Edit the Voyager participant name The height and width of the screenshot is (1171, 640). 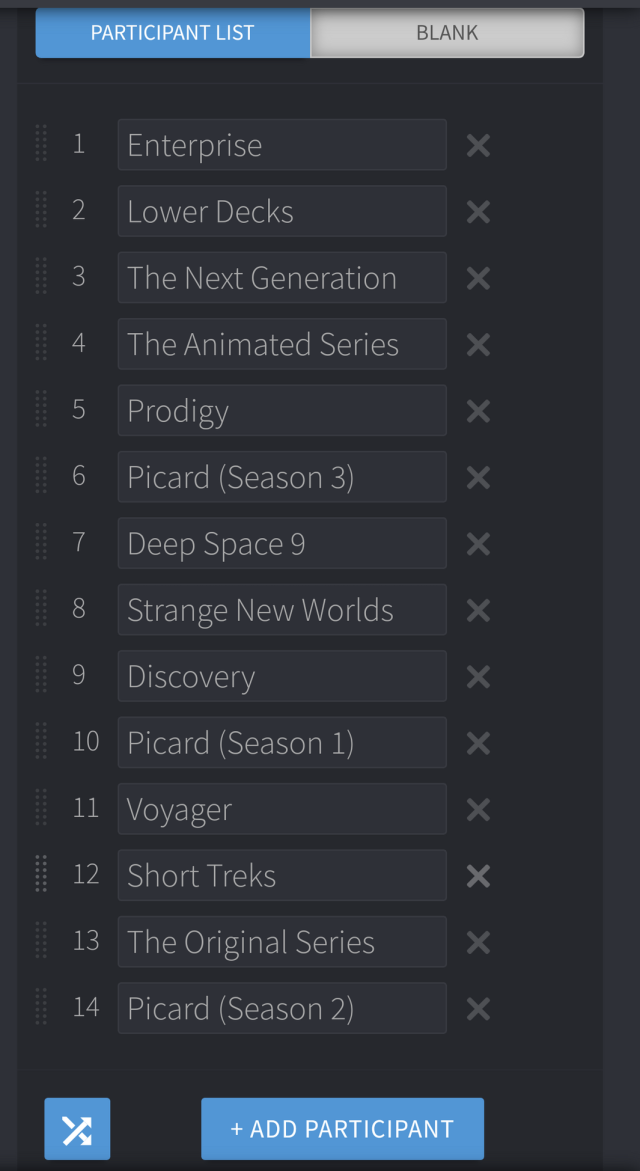pos(281,809)
